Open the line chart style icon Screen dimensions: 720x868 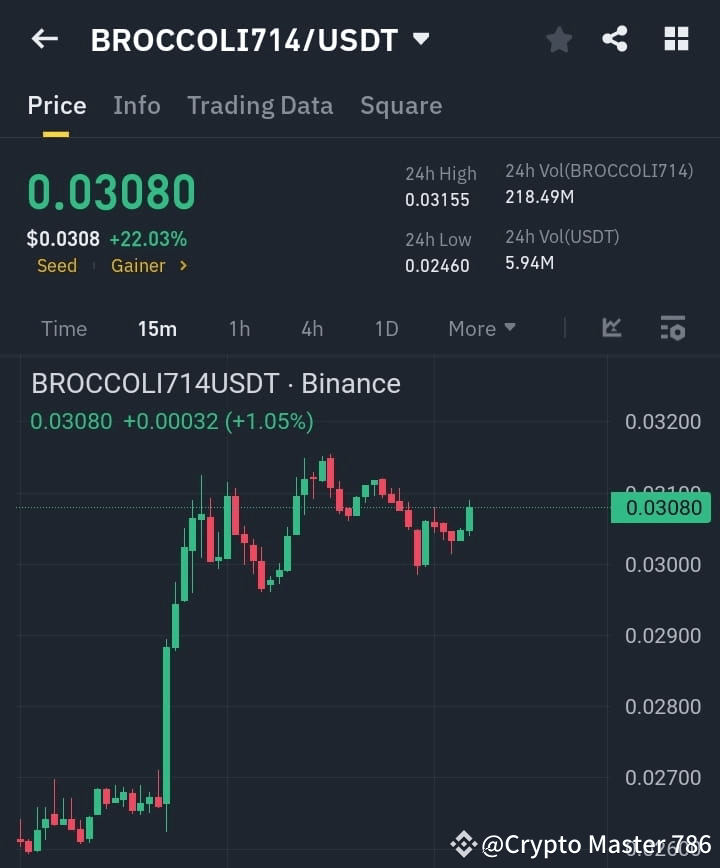(611, 328)
